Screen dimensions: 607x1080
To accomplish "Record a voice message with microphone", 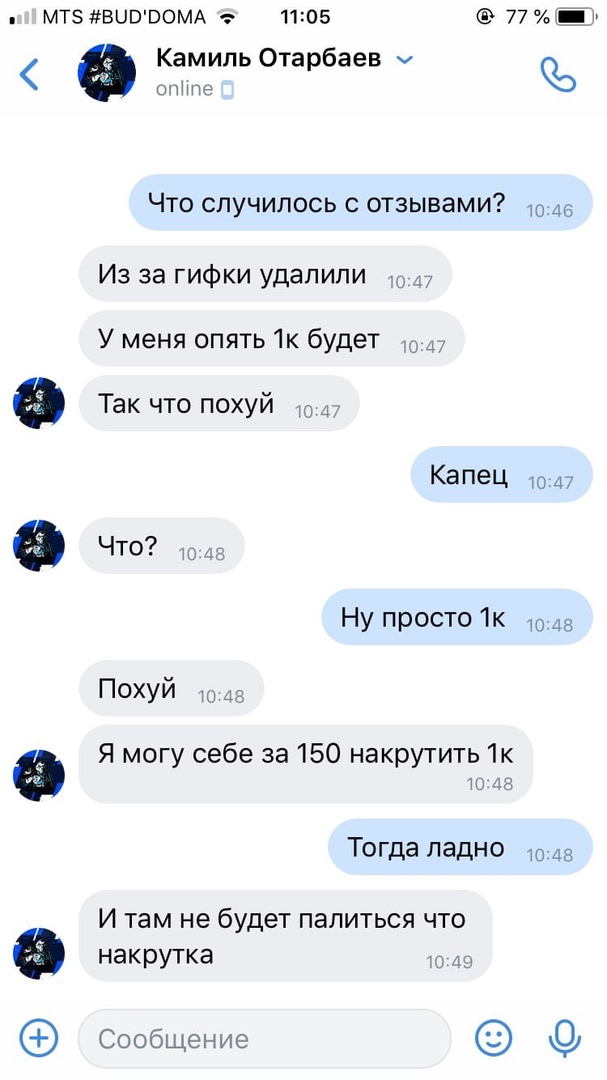I will pos(564,1037).
